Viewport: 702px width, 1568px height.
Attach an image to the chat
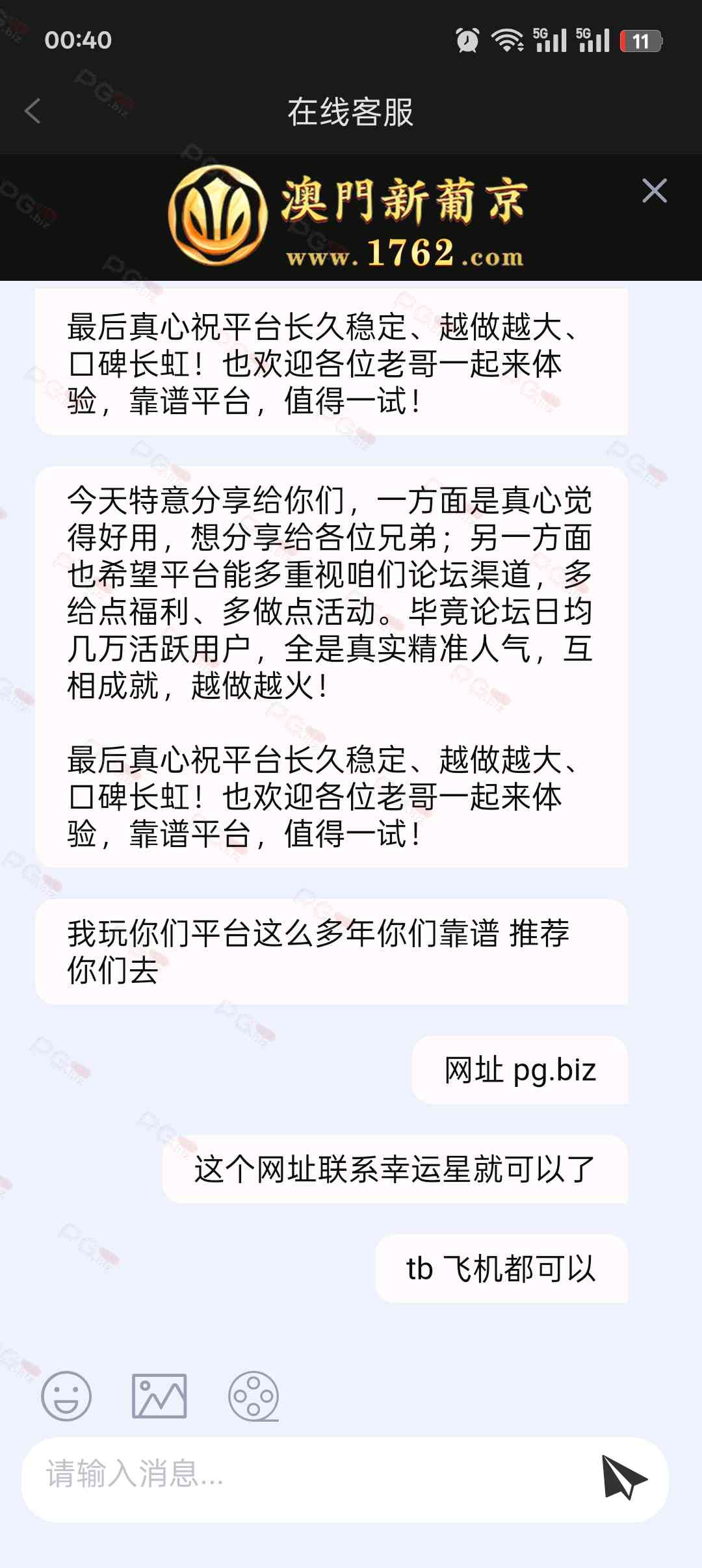point(159,1396)
